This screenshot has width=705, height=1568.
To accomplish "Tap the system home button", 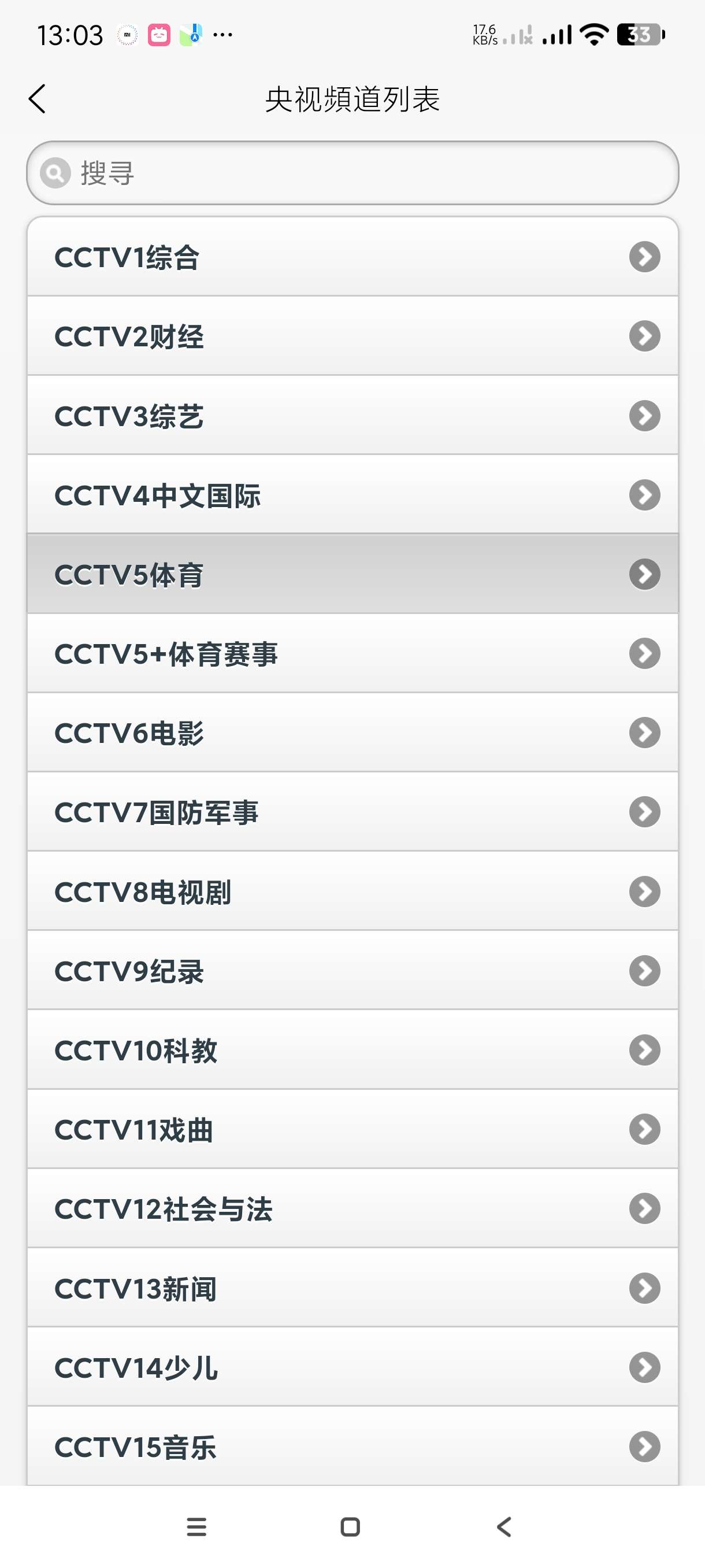I will [350, 1526].
